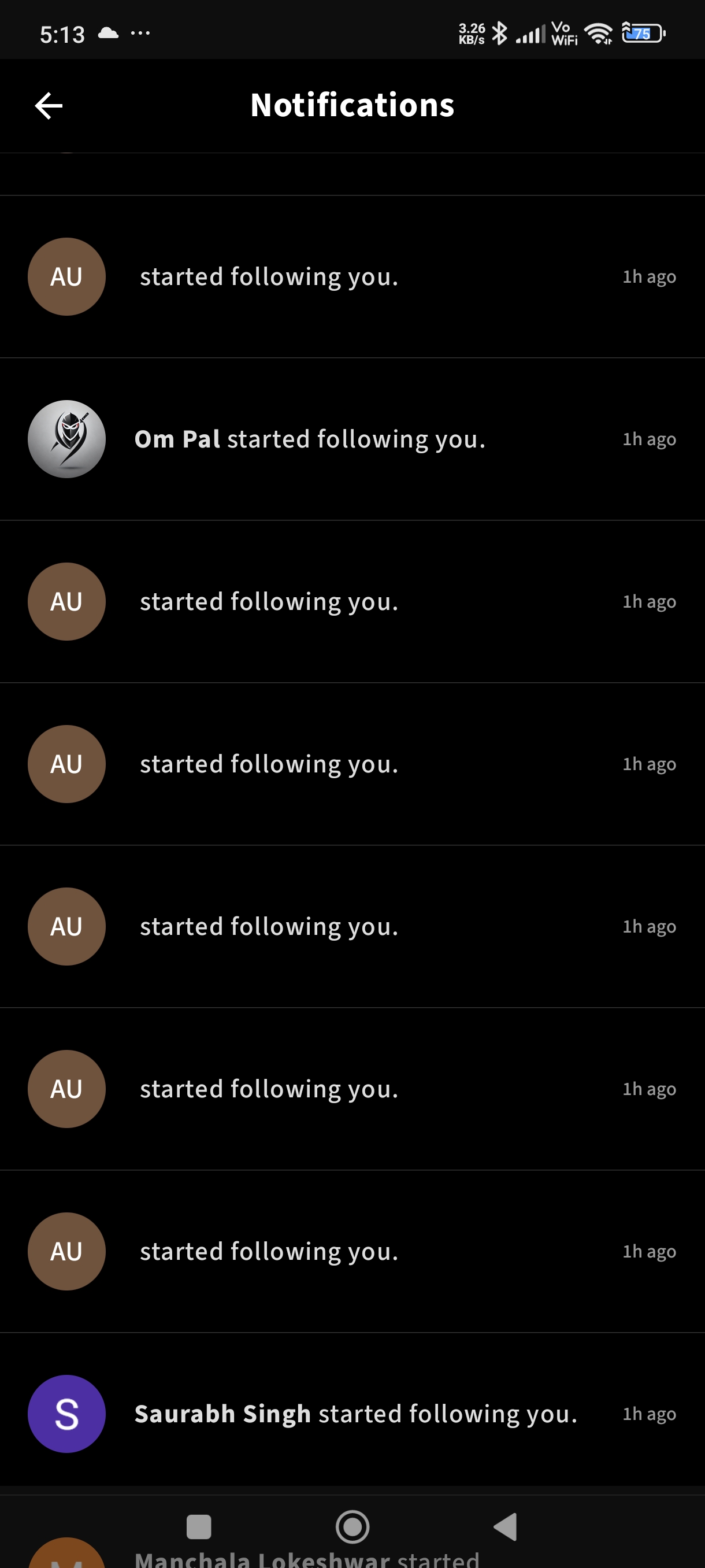Tap Om Pal's profile picture

click(x=67, y=439)
